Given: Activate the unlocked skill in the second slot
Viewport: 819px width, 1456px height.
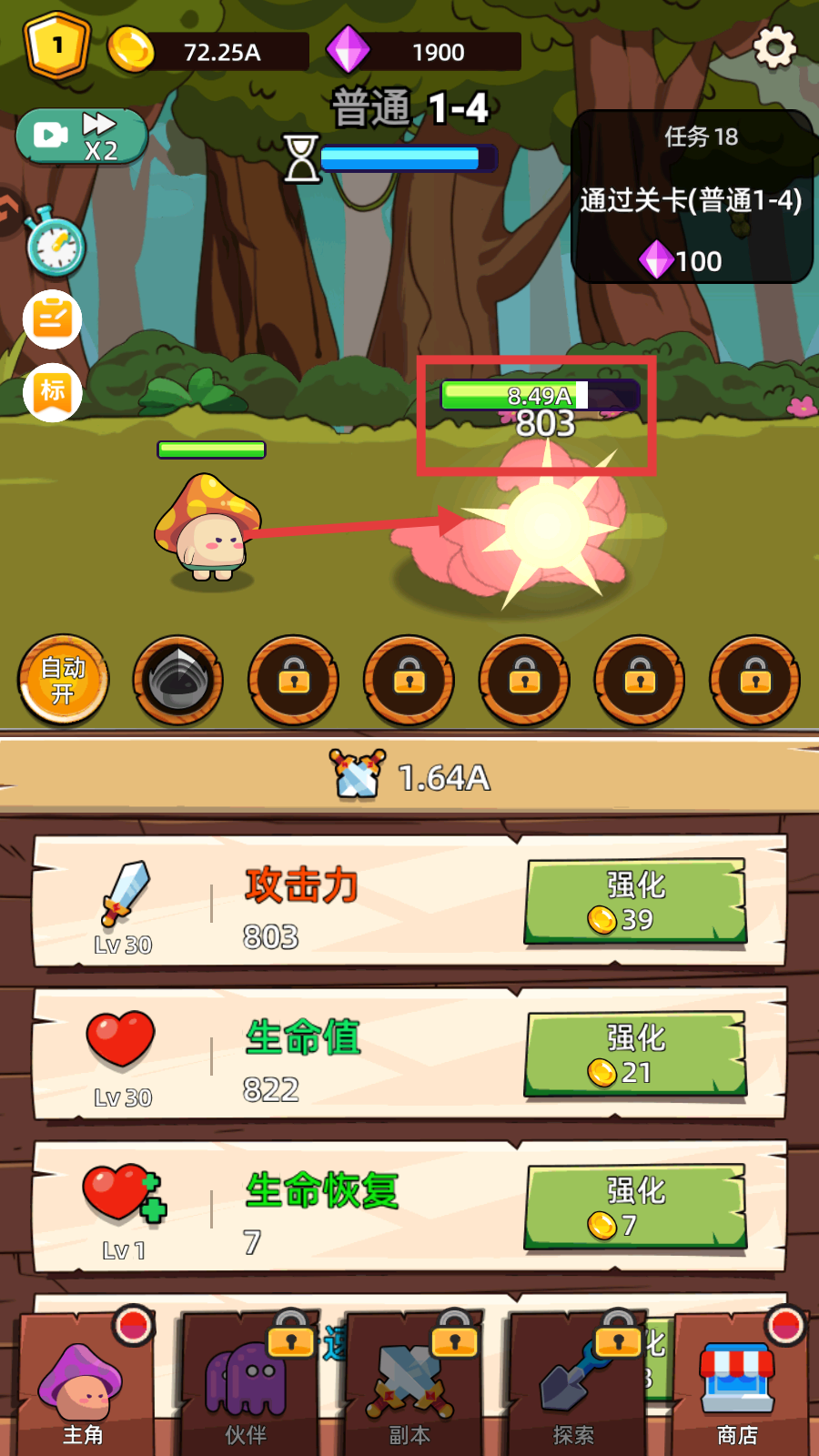Looking at the screenshot, I should 178,680.
